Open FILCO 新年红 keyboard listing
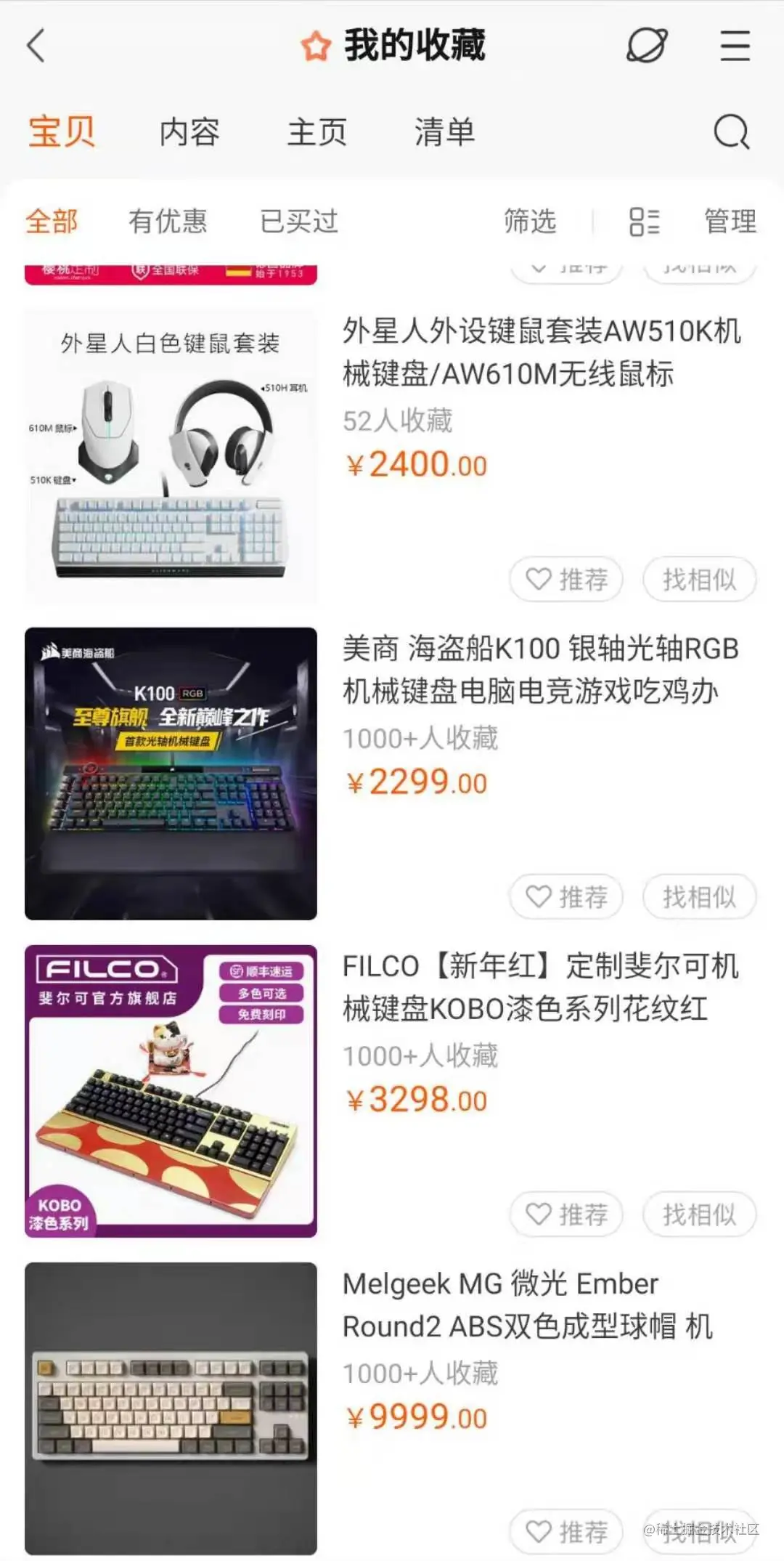The width and height of the screenshot is (784, 1561). [x=541, y=987]
